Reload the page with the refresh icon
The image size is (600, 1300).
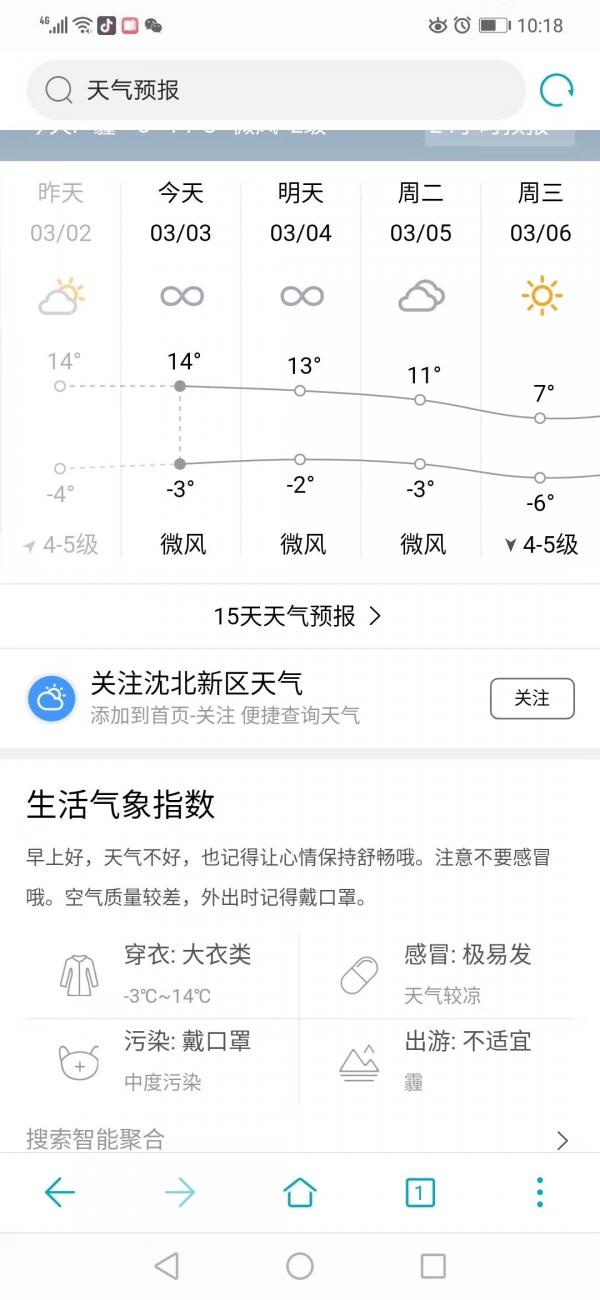click(x=557, y=90)
